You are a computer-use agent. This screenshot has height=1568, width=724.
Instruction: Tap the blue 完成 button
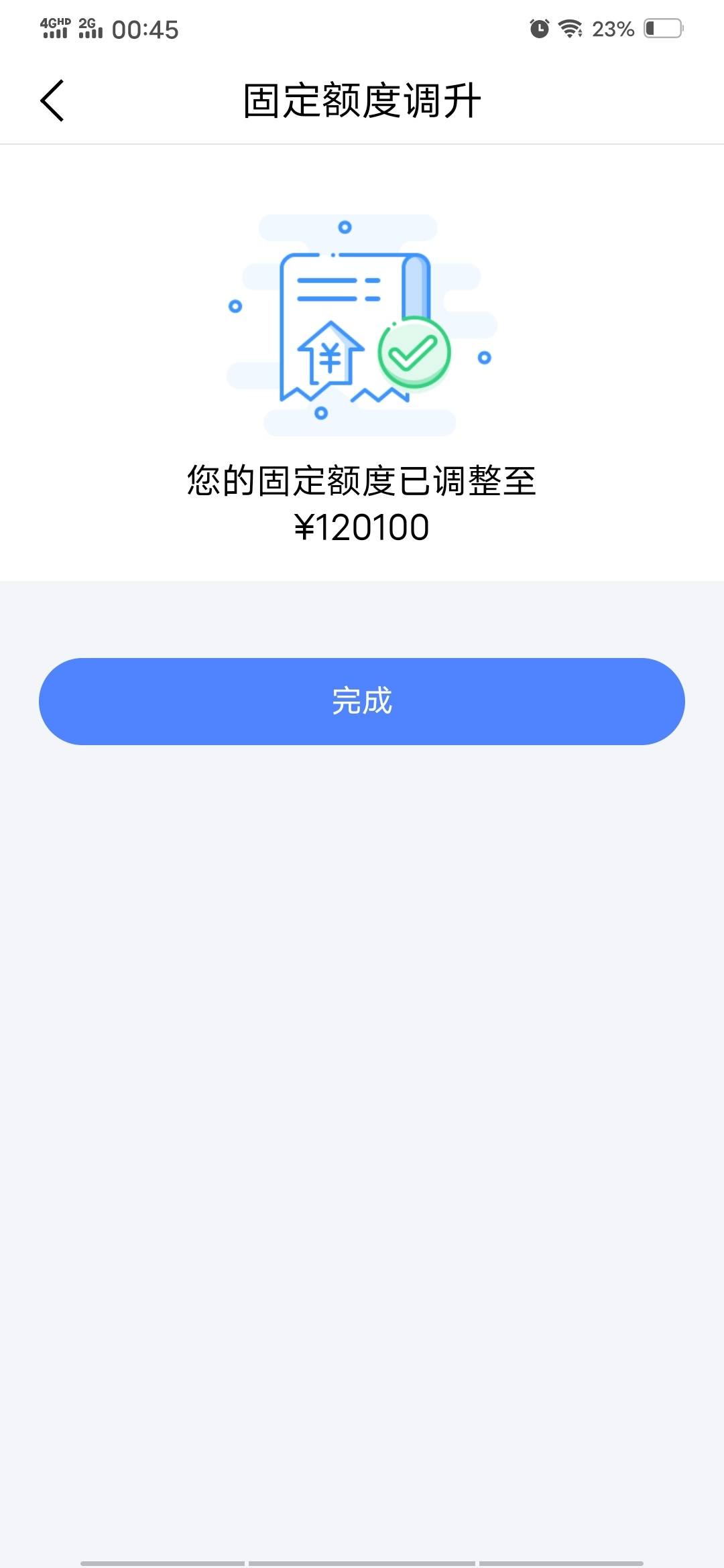pos(362,701)
